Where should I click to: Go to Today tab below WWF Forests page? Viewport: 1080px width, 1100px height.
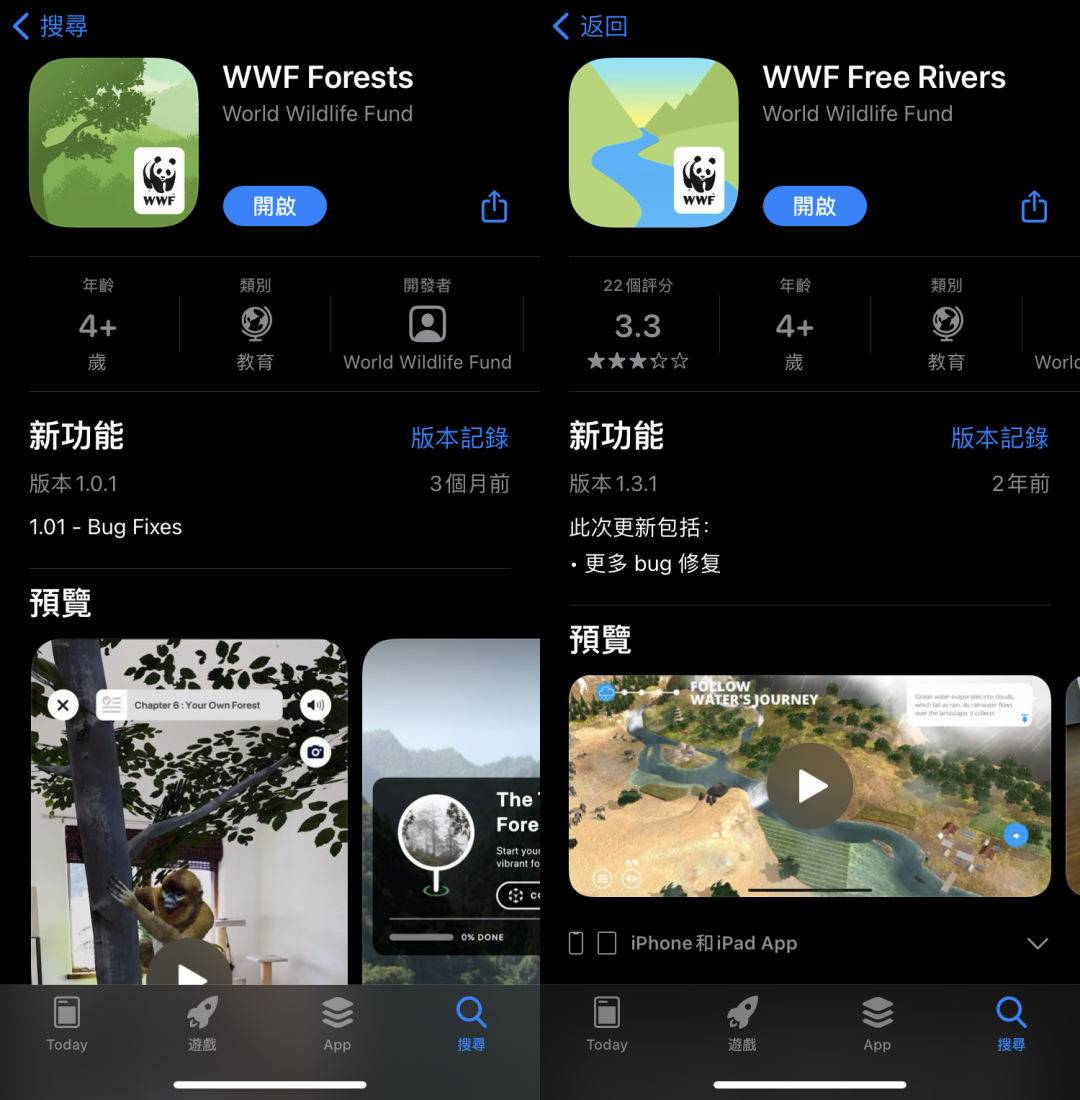(67, 1025)
